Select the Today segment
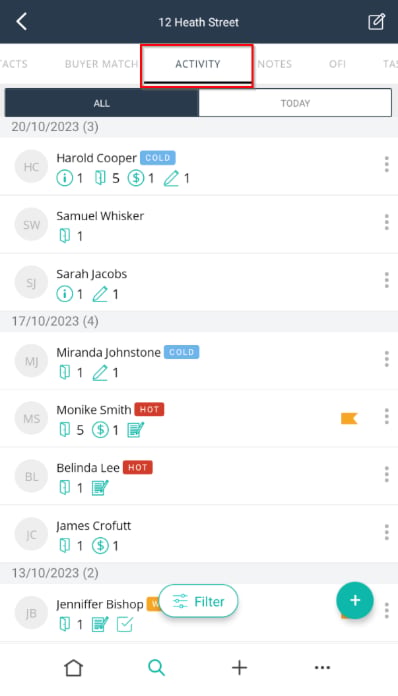Screen dimensions: 398x696 coord(295,103)
